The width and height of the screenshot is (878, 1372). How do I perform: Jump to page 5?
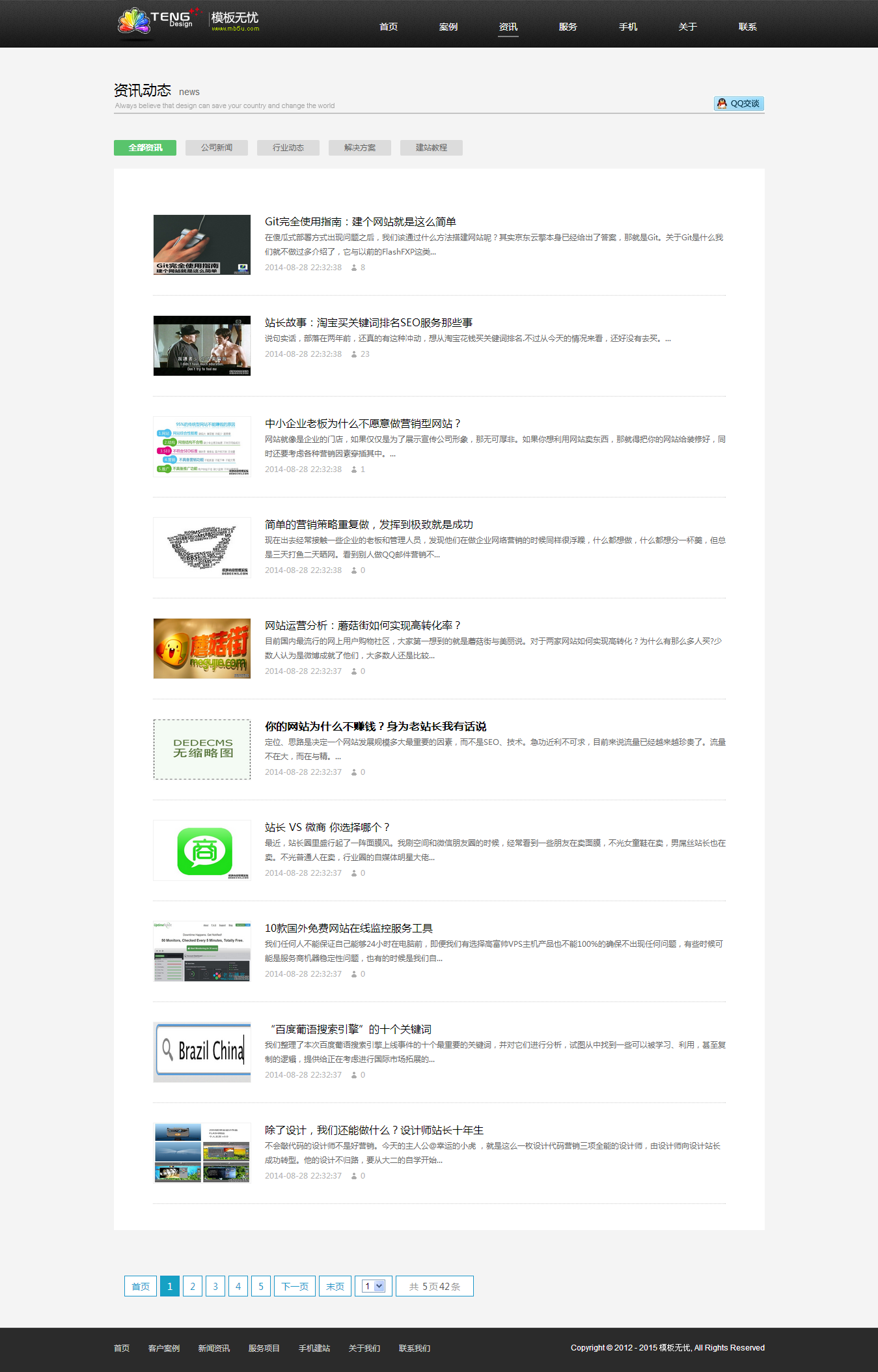(261, 1286)
